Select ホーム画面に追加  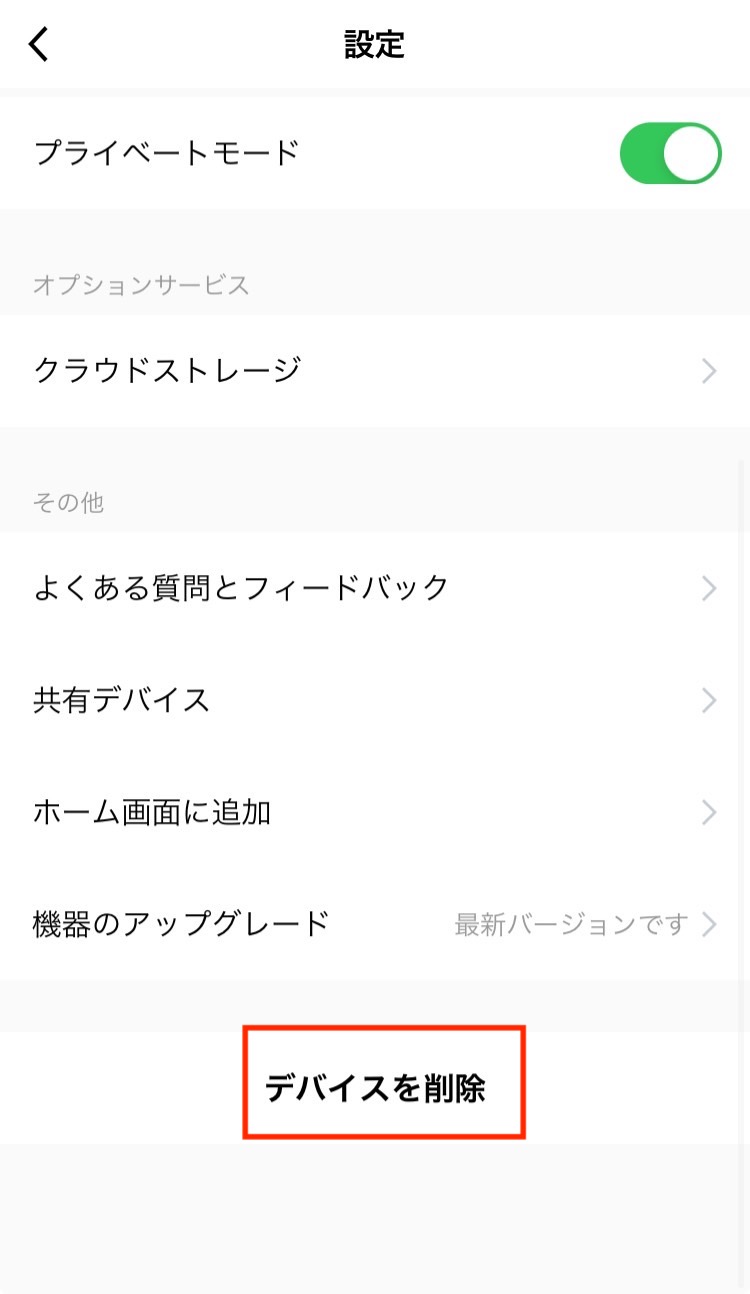[x=375, y=812]
